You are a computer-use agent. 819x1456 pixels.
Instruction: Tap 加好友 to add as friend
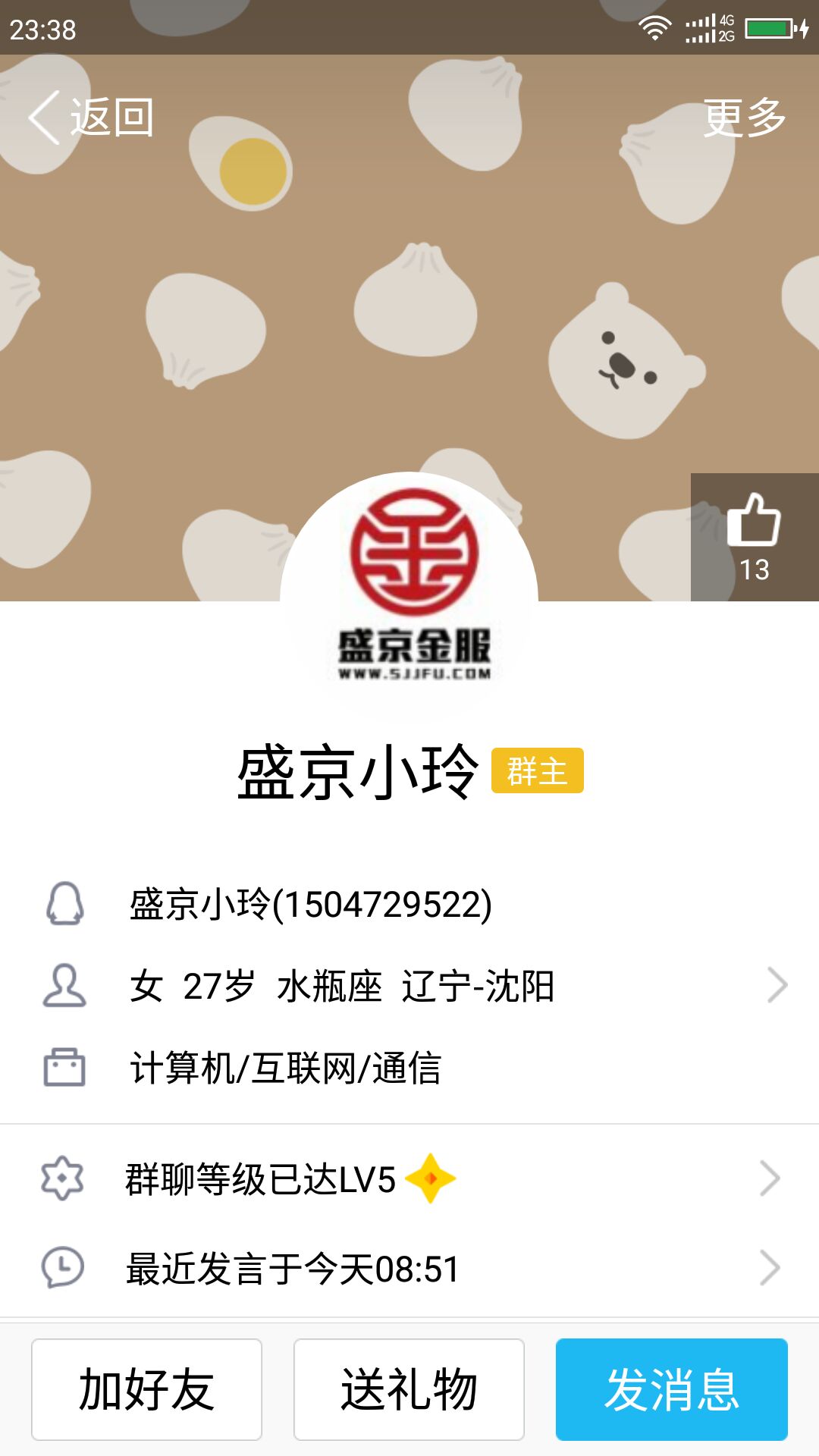point(146,1389)
